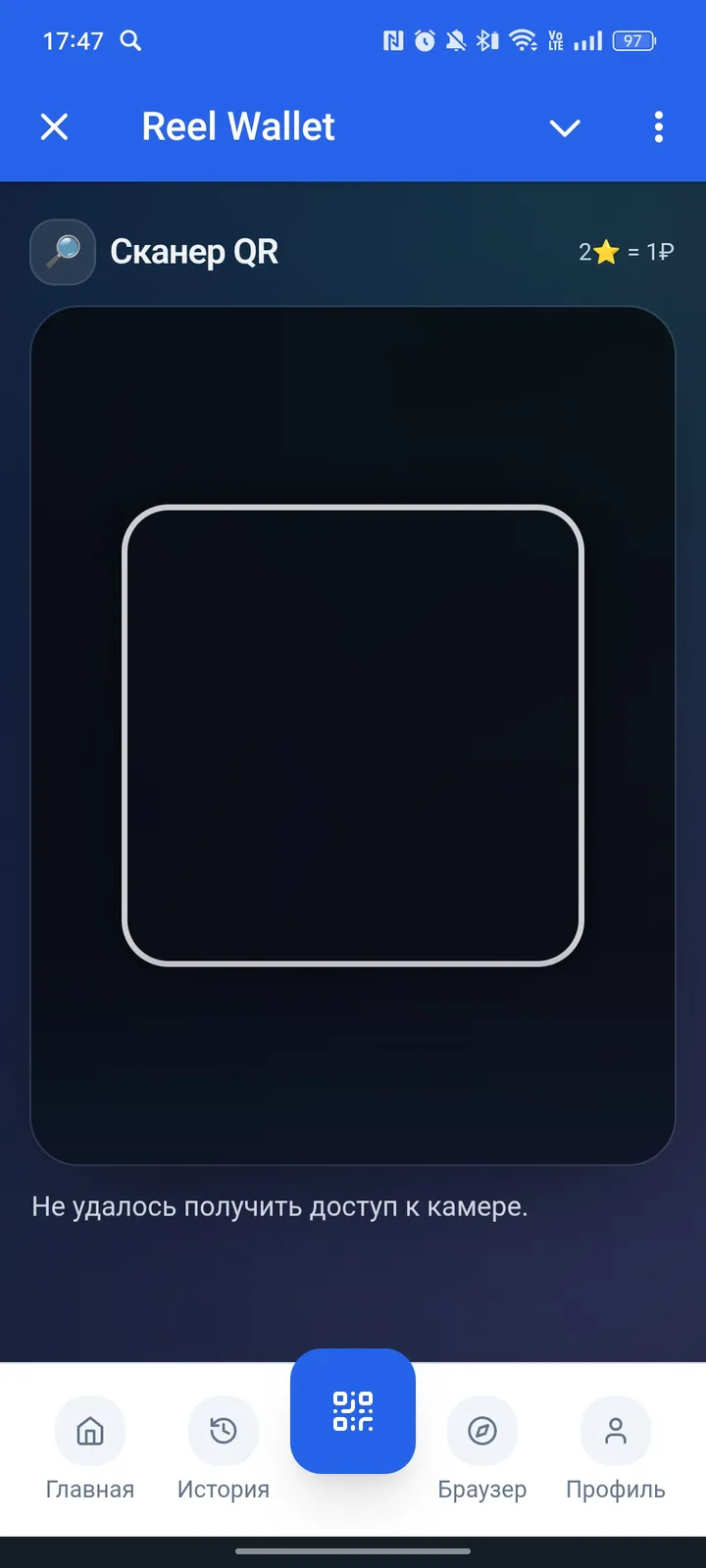Screen dimensions: 706x1568
Task: Tap the Reel Wallet title
Action: coord(237,127)
